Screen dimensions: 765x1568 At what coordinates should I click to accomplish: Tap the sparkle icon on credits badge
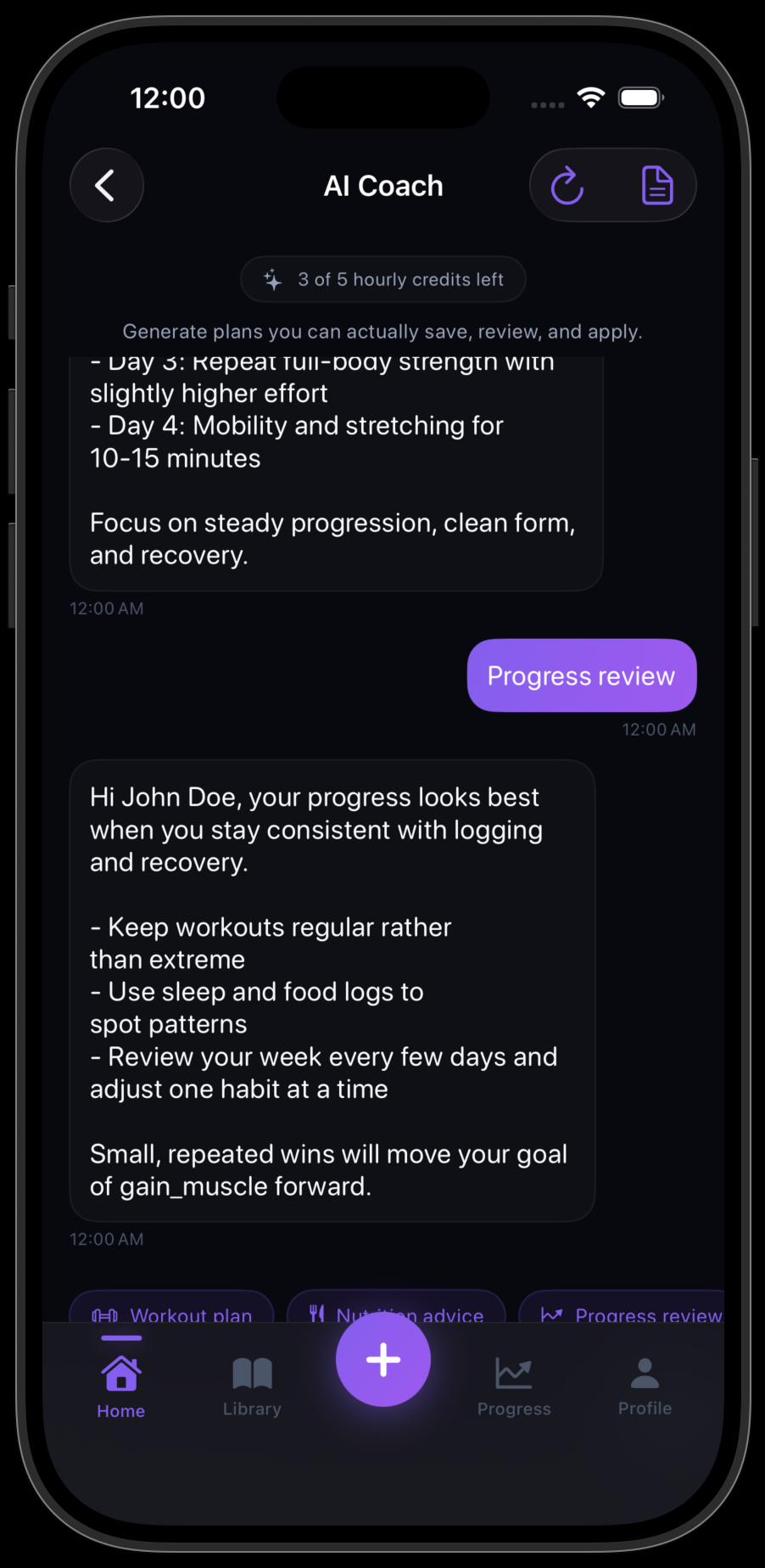tap(272, 279)
